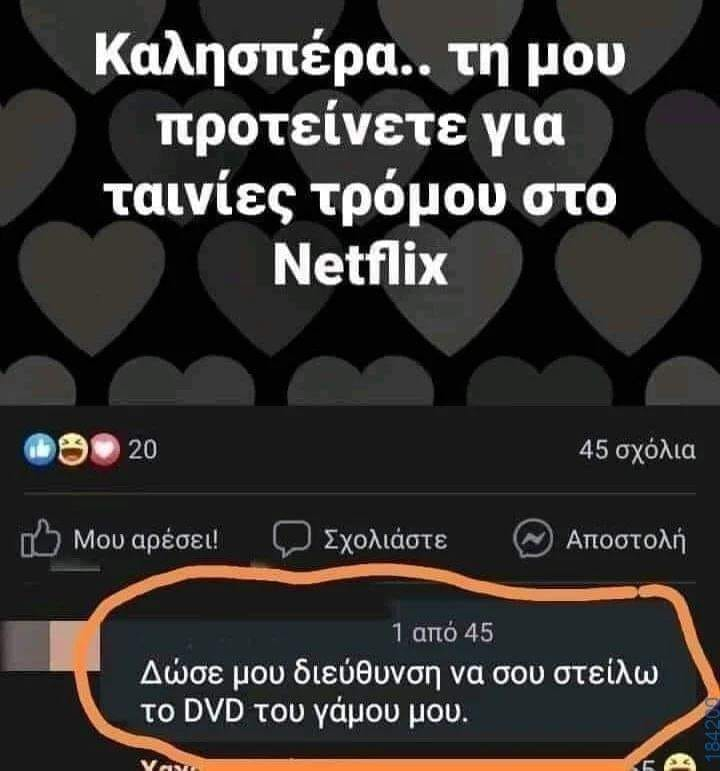Open the 45 σχόλια comments list

point(637,451)
